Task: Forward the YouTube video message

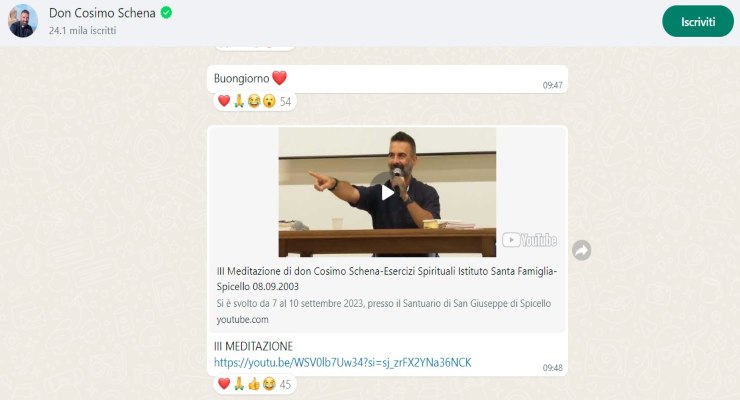Action: [581, 250]
